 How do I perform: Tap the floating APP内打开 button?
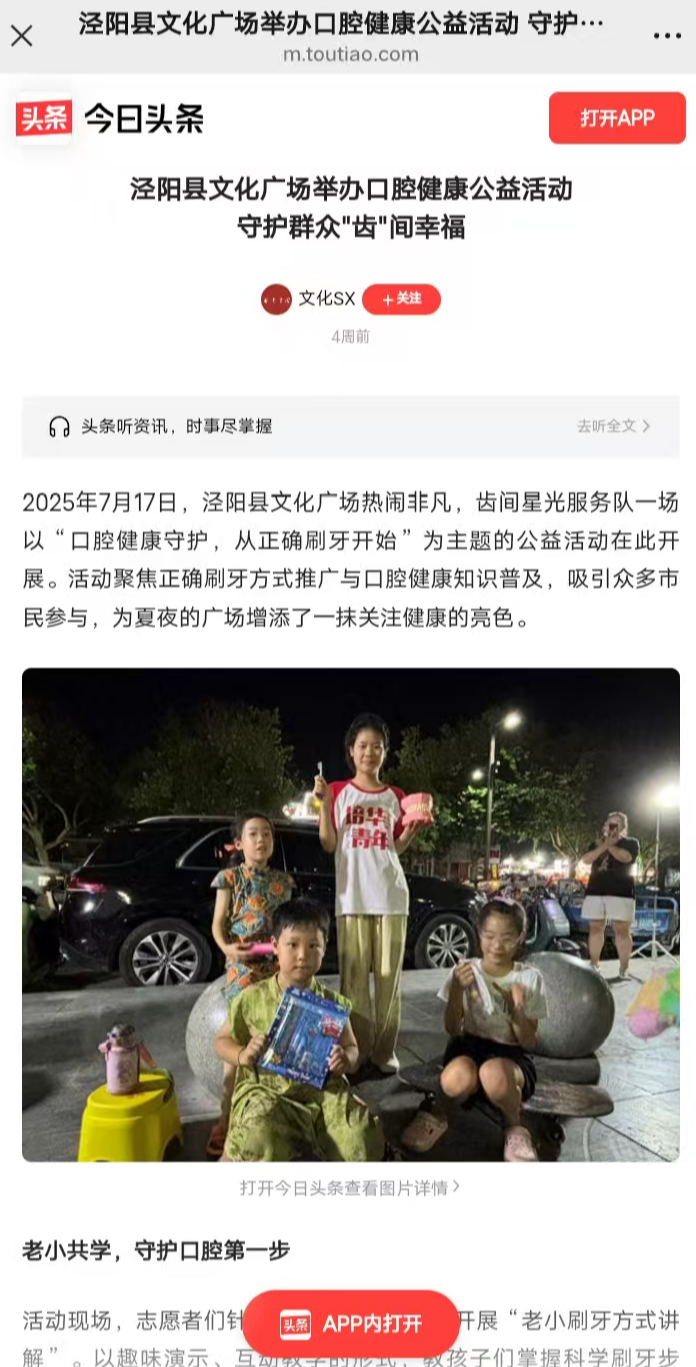(350, 1324)
